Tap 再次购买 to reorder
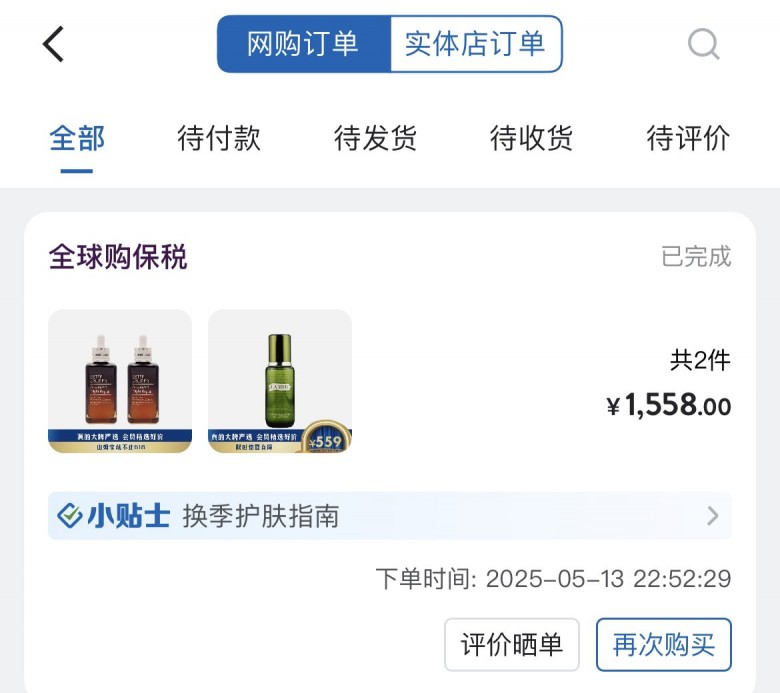 664,645
